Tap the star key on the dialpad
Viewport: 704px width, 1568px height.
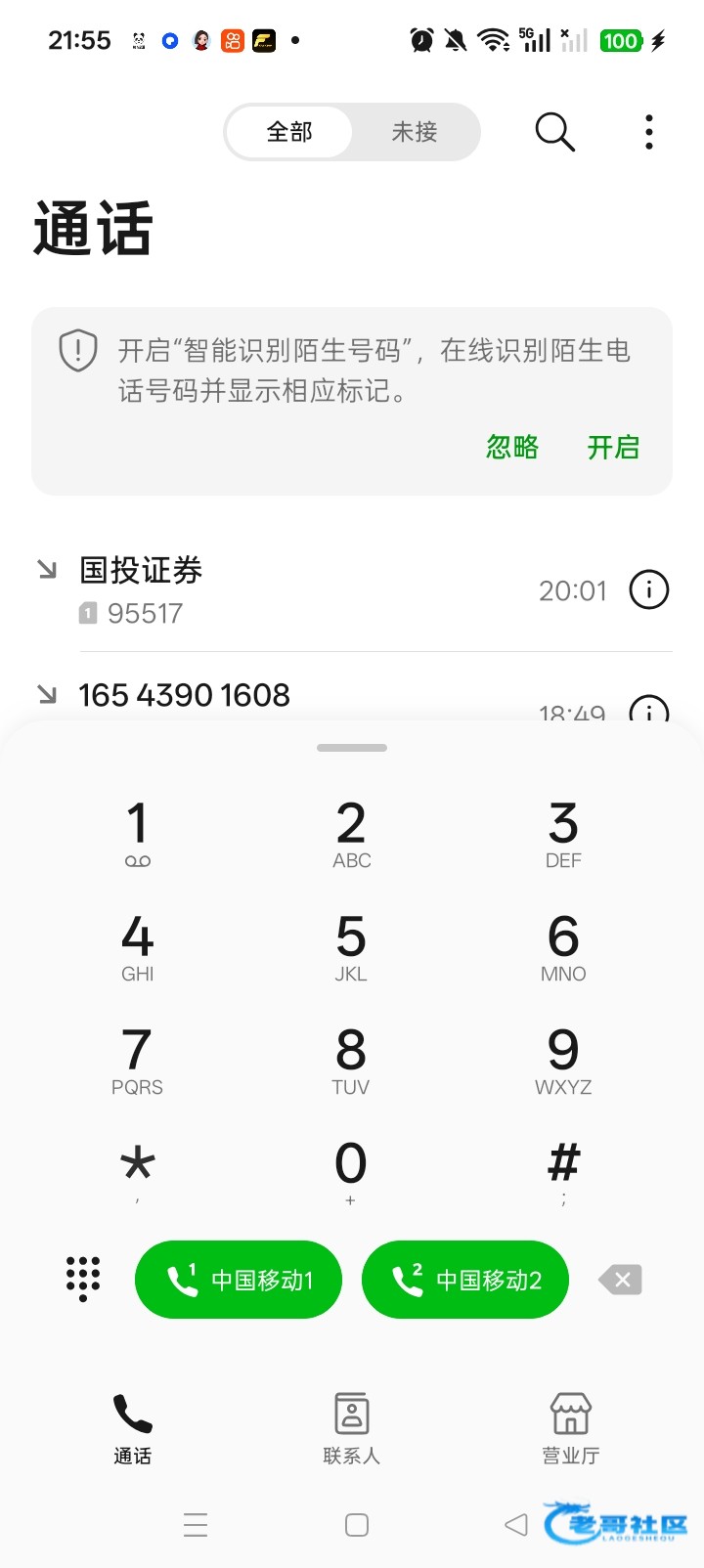point(137,1171)
